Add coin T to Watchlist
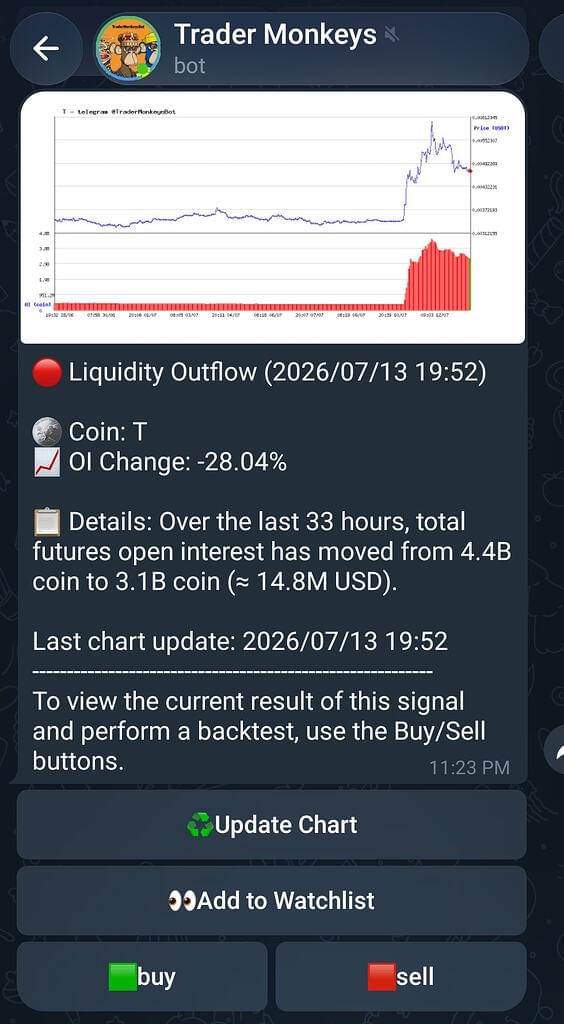Screen dimensions: 564x1024 tap(272, 901)
